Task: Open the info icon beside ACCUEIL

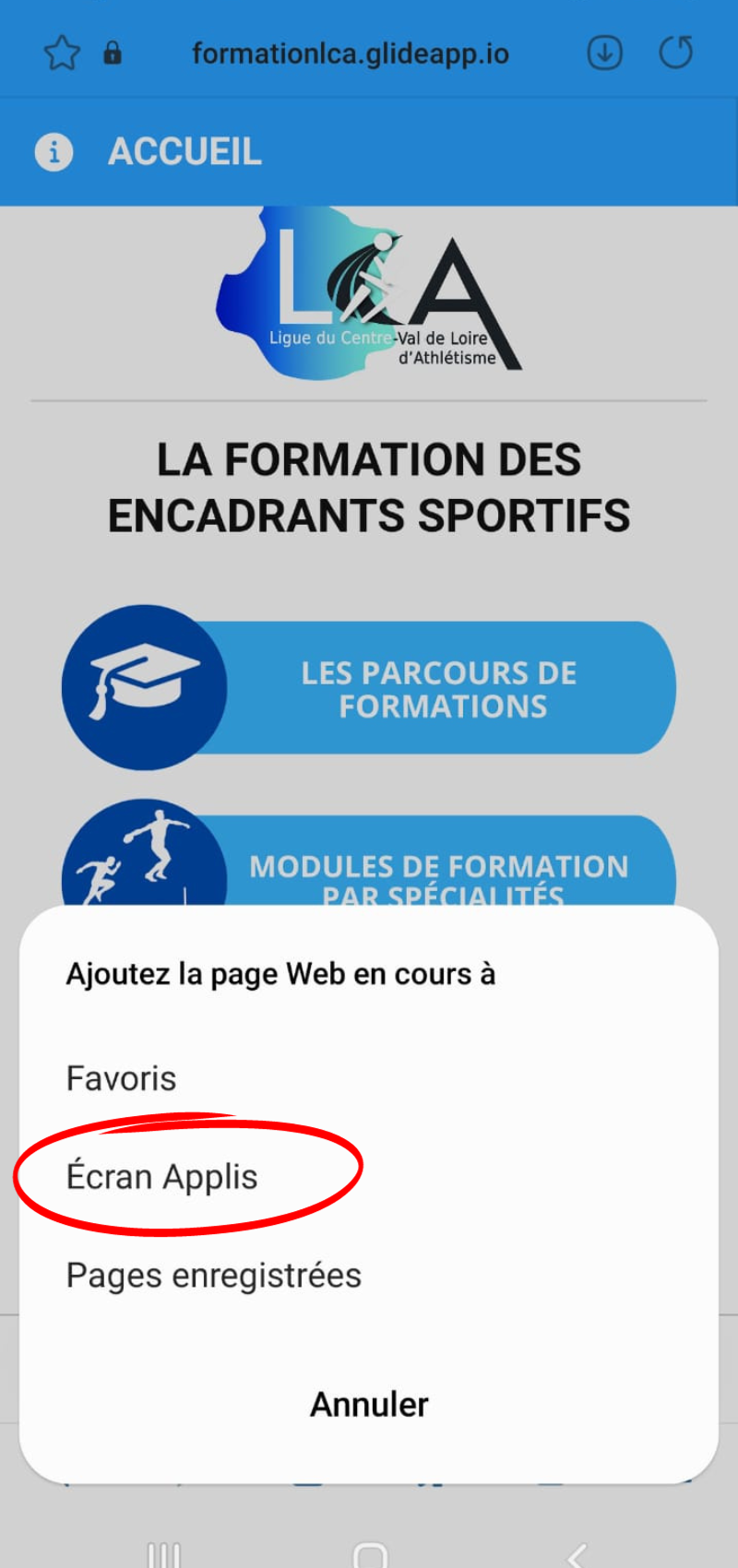Action: (54, 151)
